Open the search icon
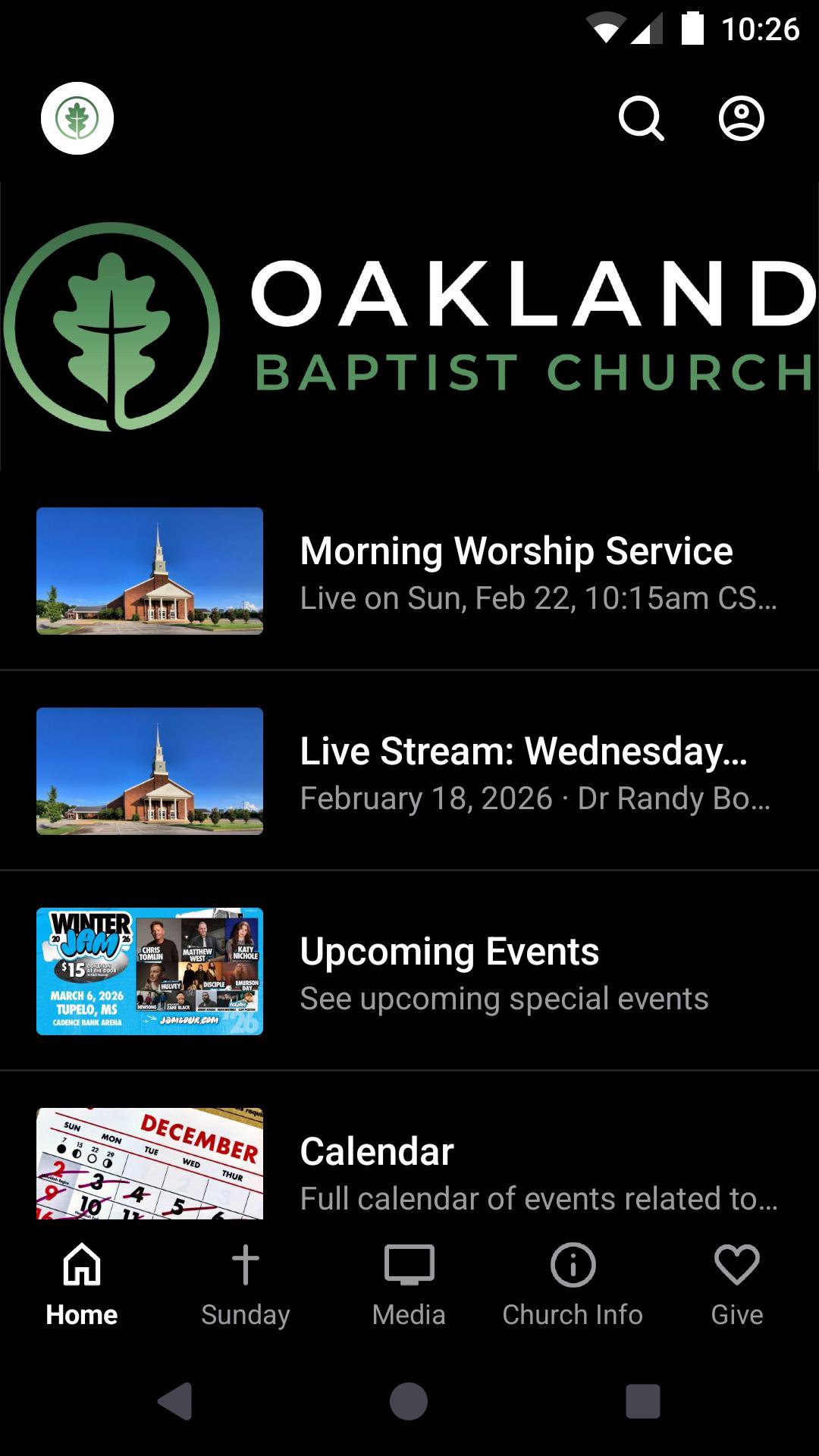Image resolution: width=819 pixels, height=1456 pixels. [x=641, y=118]
